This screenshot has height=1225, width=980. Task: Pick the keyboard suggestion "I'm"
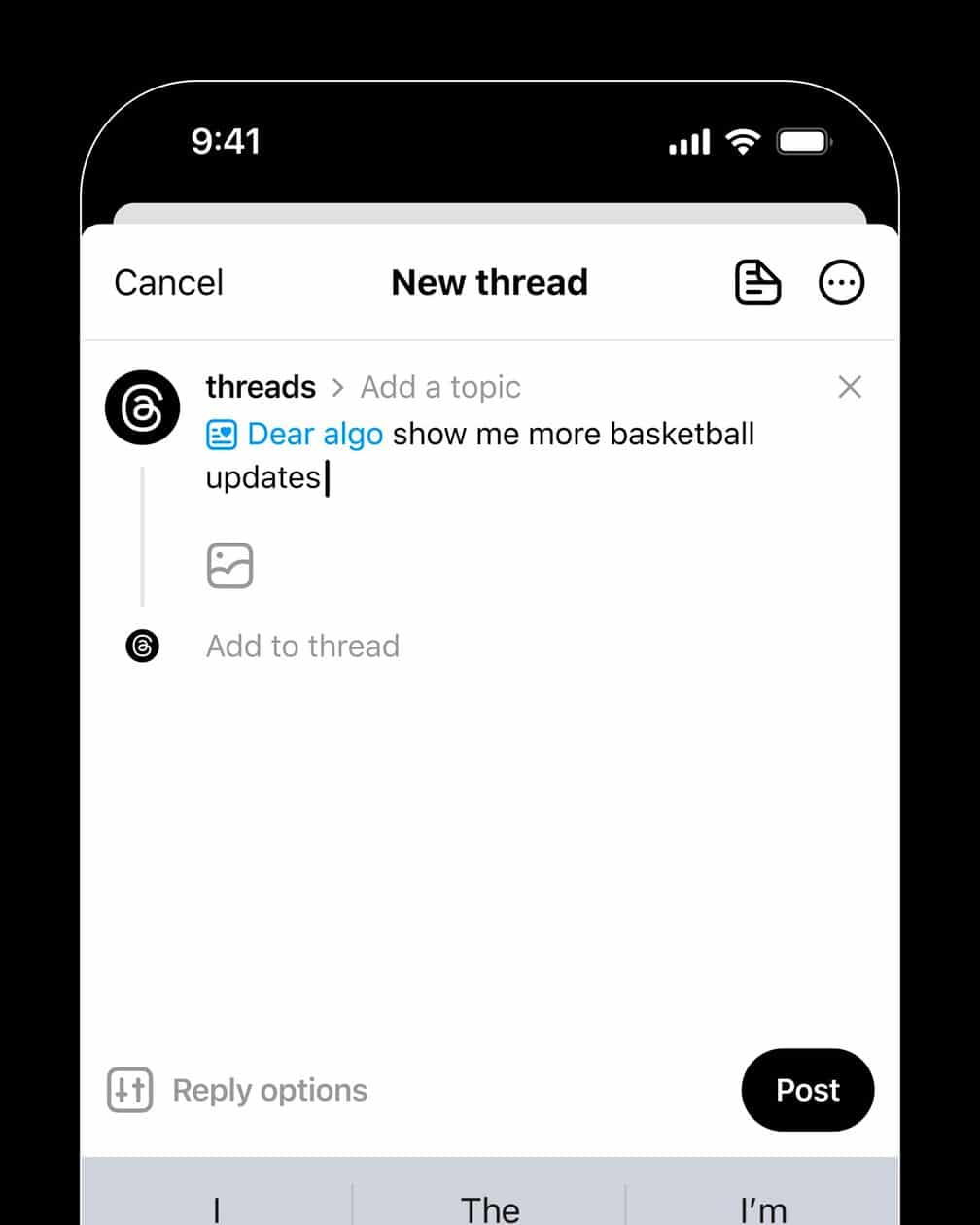[763, 1208]
